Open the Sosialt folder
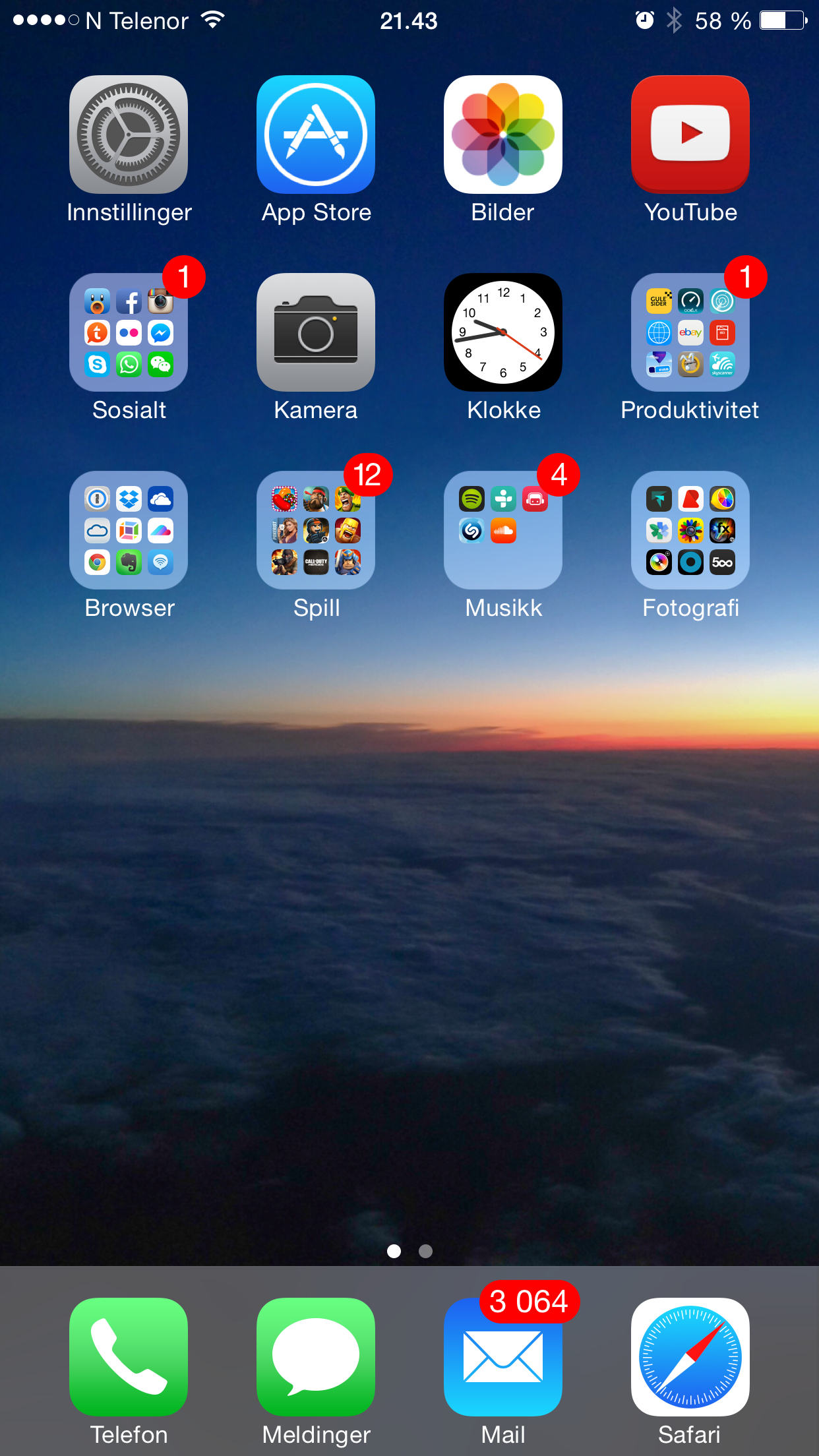 [x=129, y=332]
